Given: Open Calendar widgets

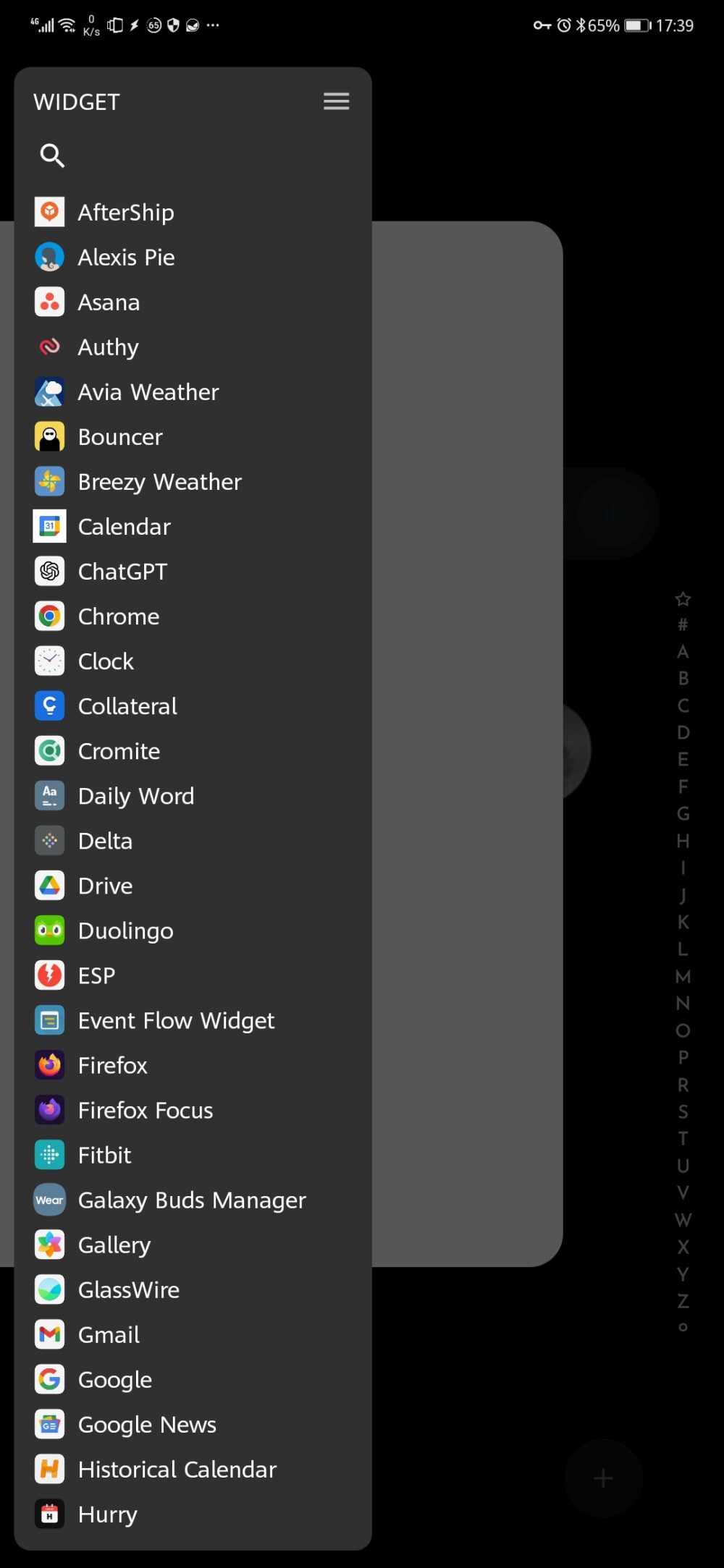Looking at the screenshot, I should click(x=124, y=527).
